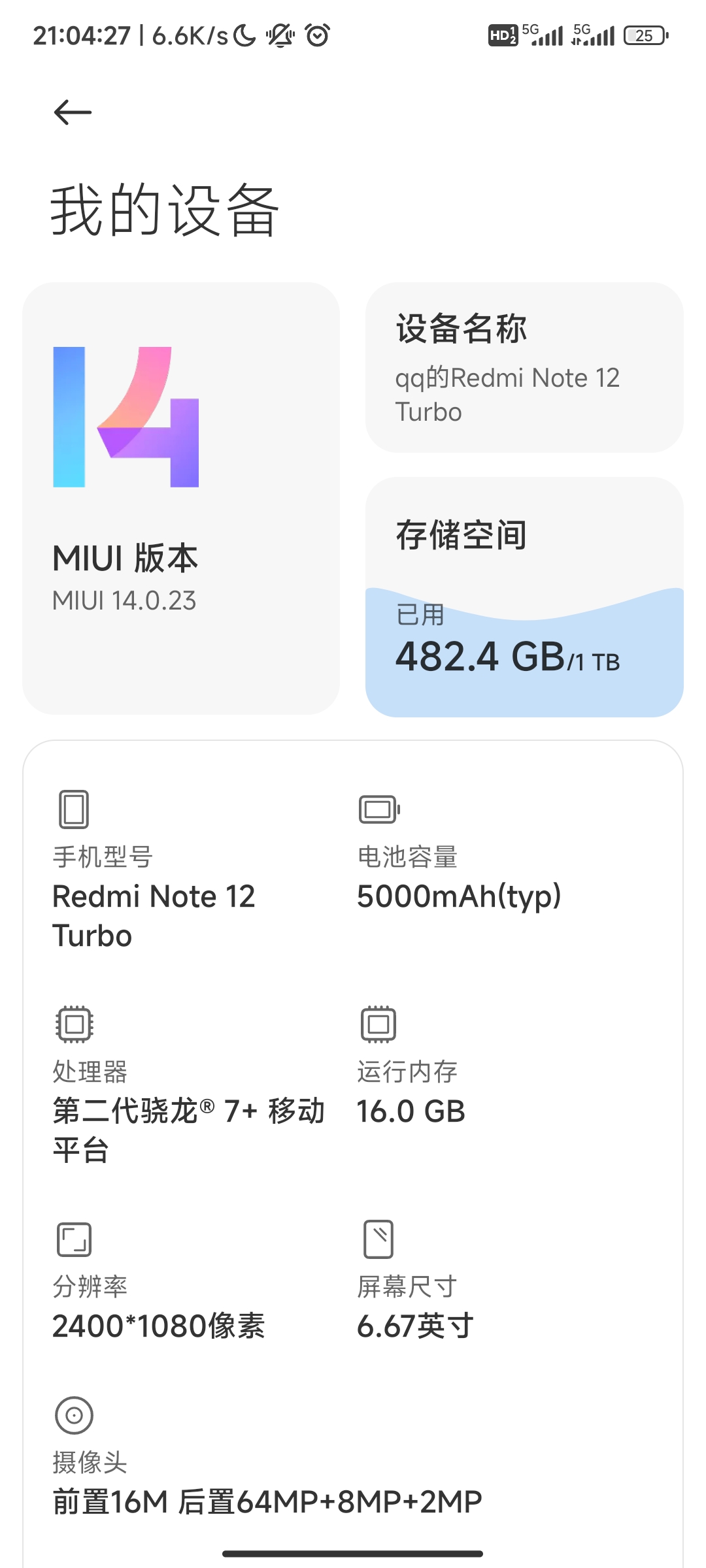Open the 存储空间 storage card
Viewport: 706px width, 1568px height.
click(524, 596)
